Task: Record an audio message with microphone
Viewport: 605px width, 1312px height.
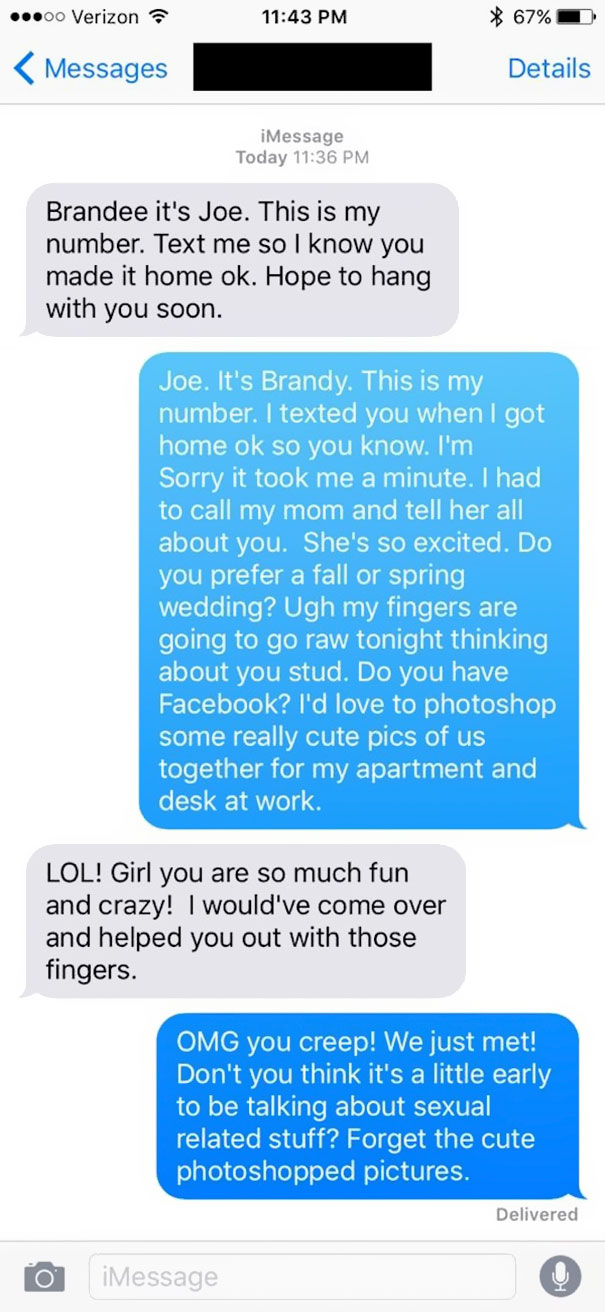Action: (560, 1276)
